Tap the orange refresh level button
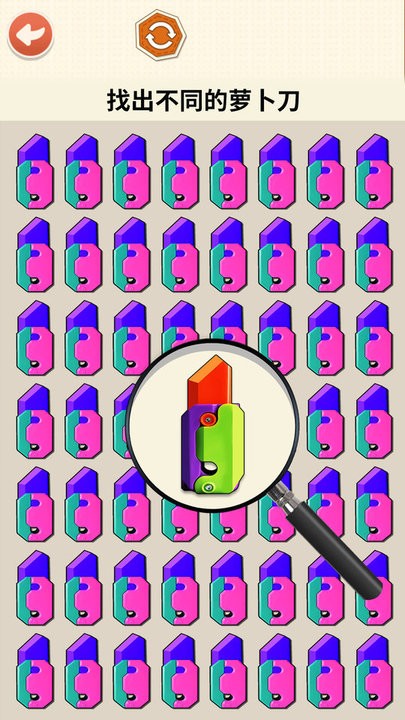This screenshot has width=405, height=720. [x=161, y=35]
